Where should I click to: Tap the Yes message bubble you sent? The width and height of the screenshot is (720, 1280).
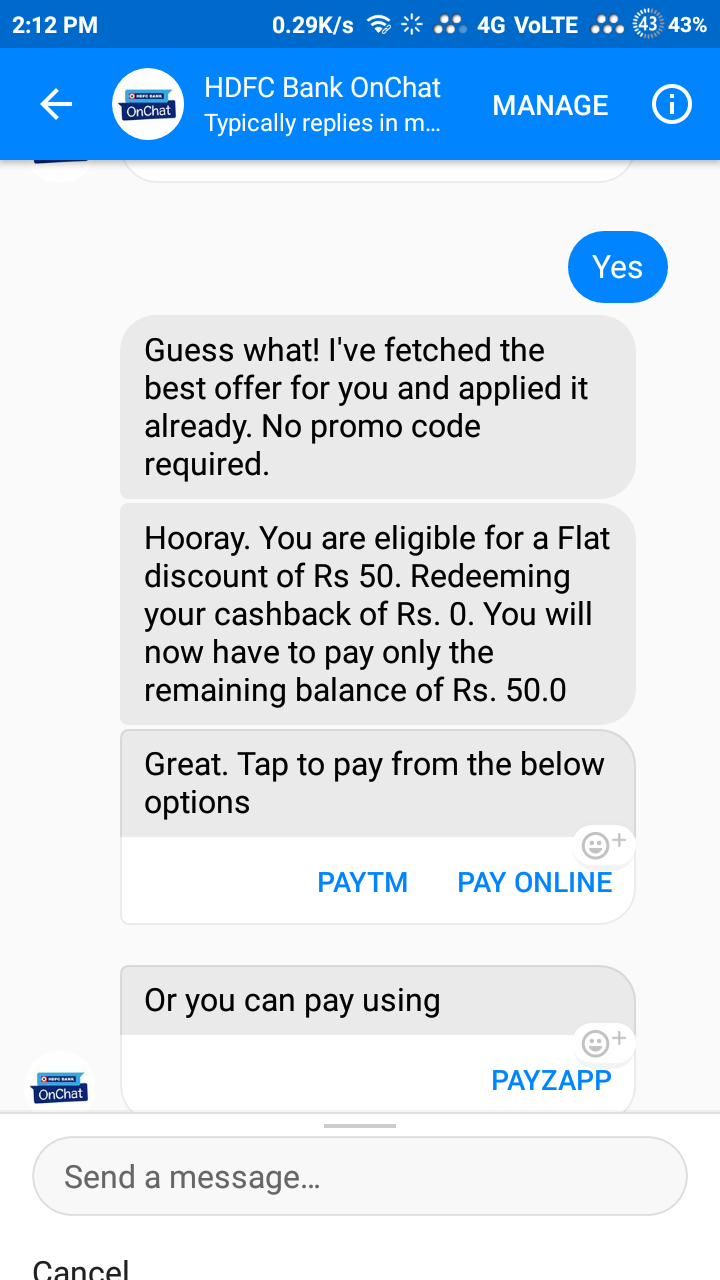(x=617, y=266)
